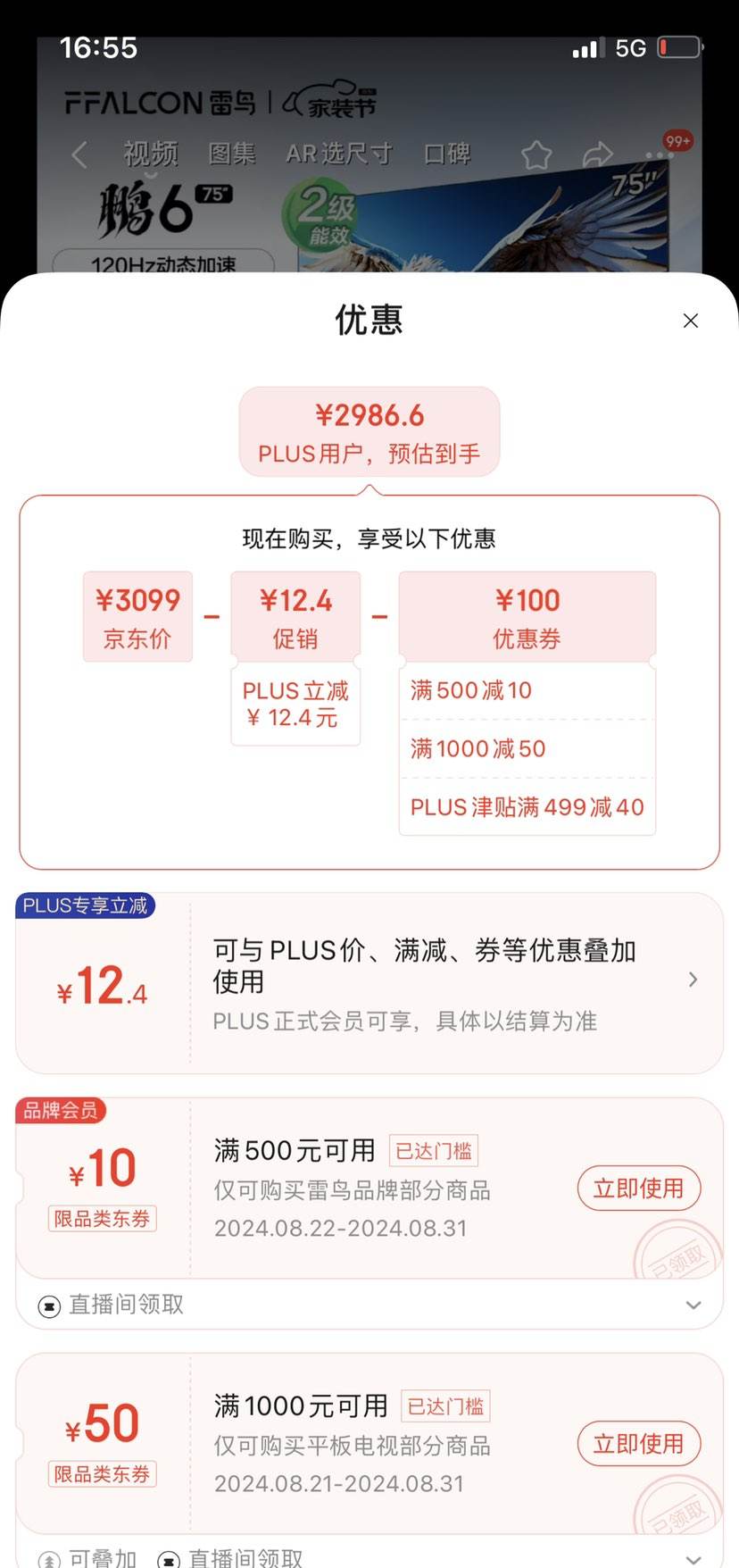Close the 优惠 discount popup

point(690,321)
